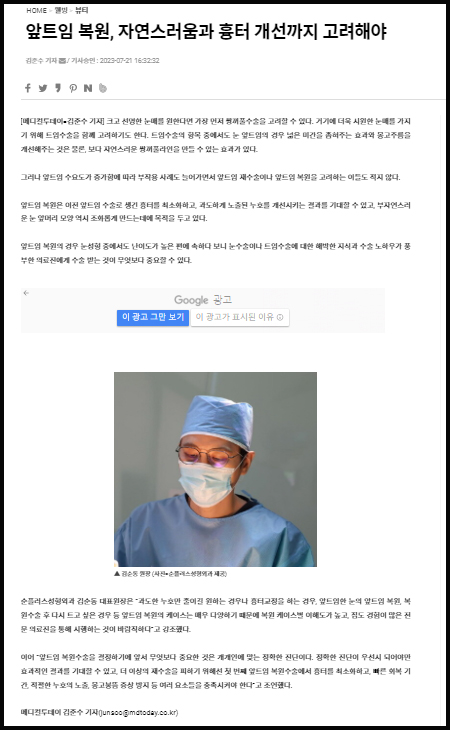Go to HOME in the breadcrumb

point(36,10)
